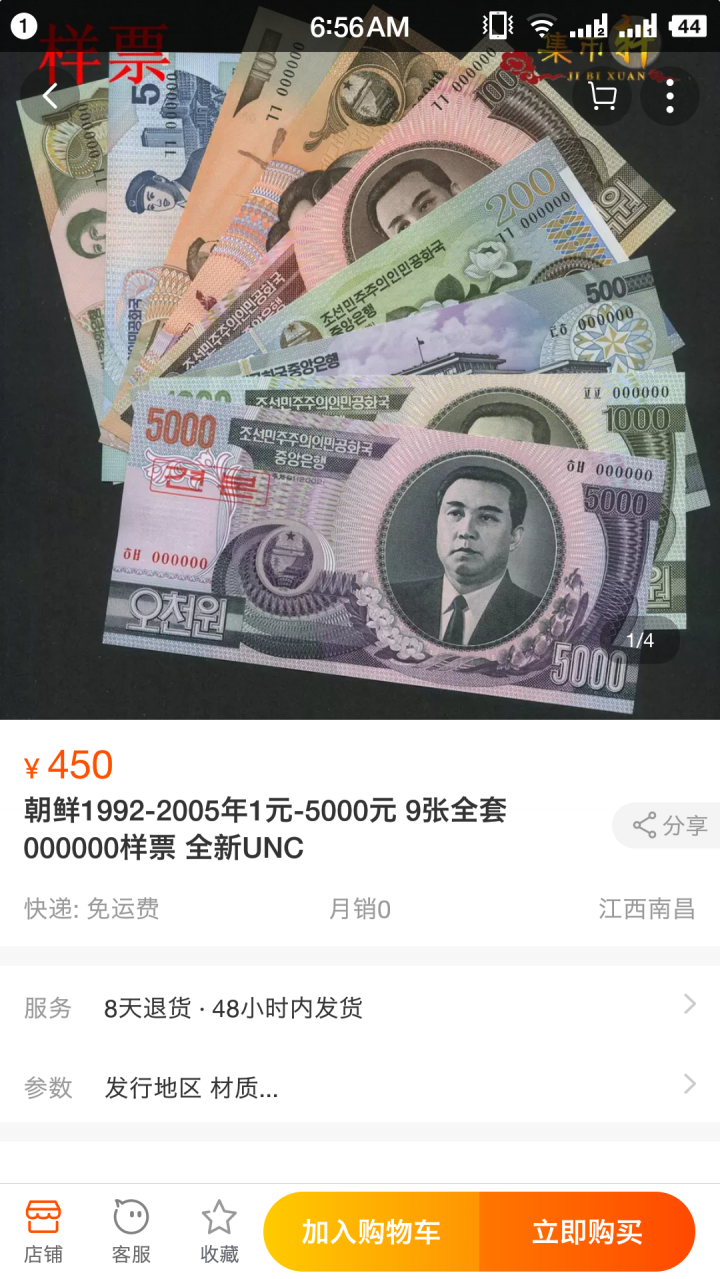Tap the 分享 share icon
Screen dimensions: 720x1279
pos(664,825)
